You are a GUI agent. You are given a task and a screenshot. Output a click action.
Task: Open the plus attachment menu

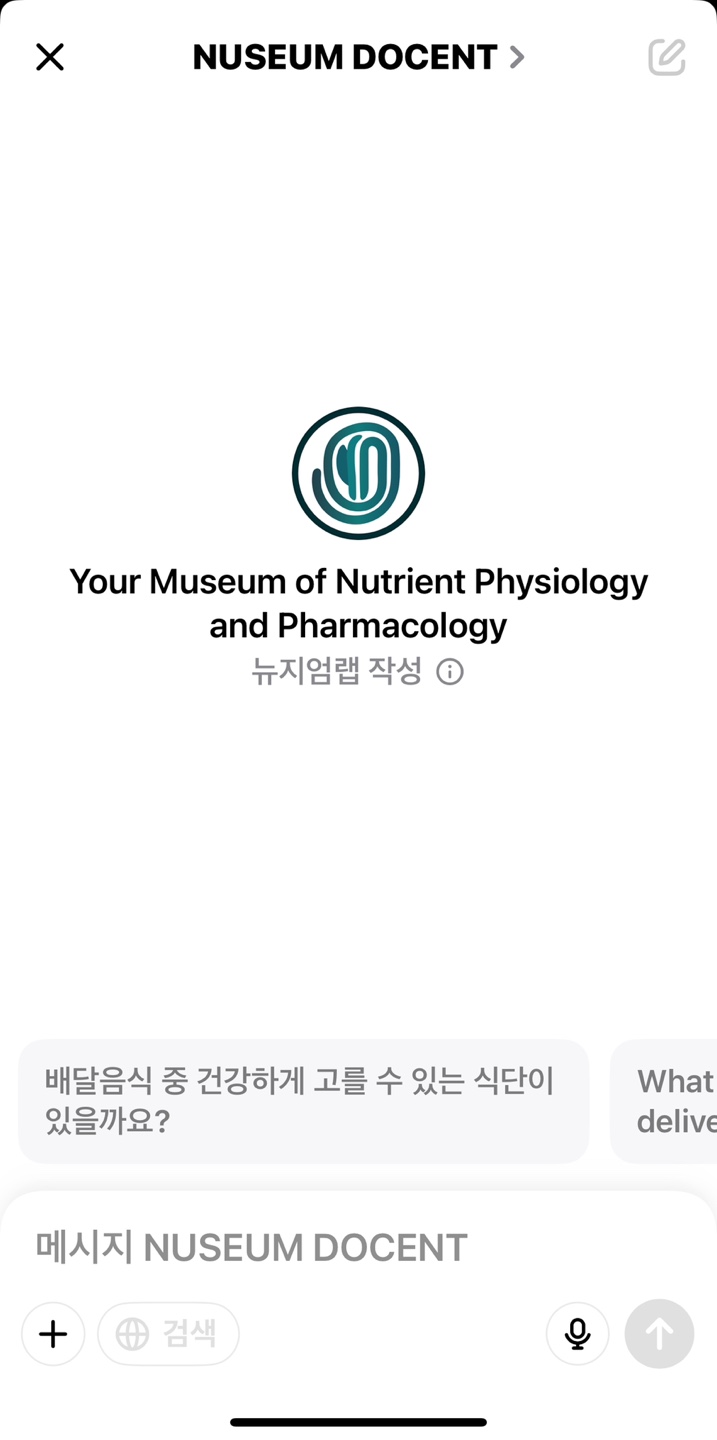(x=53, y=1334)
